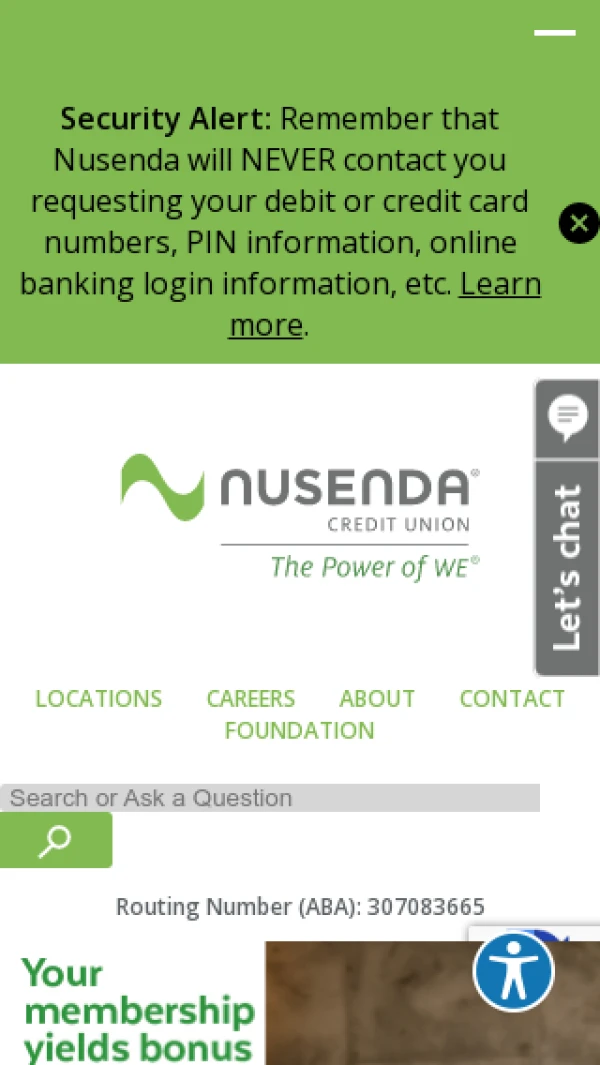Visit the Careers page
Image resolution: width=600 pixels, height=1065 pixels.
pyautogui.click(x=250, y=699)
